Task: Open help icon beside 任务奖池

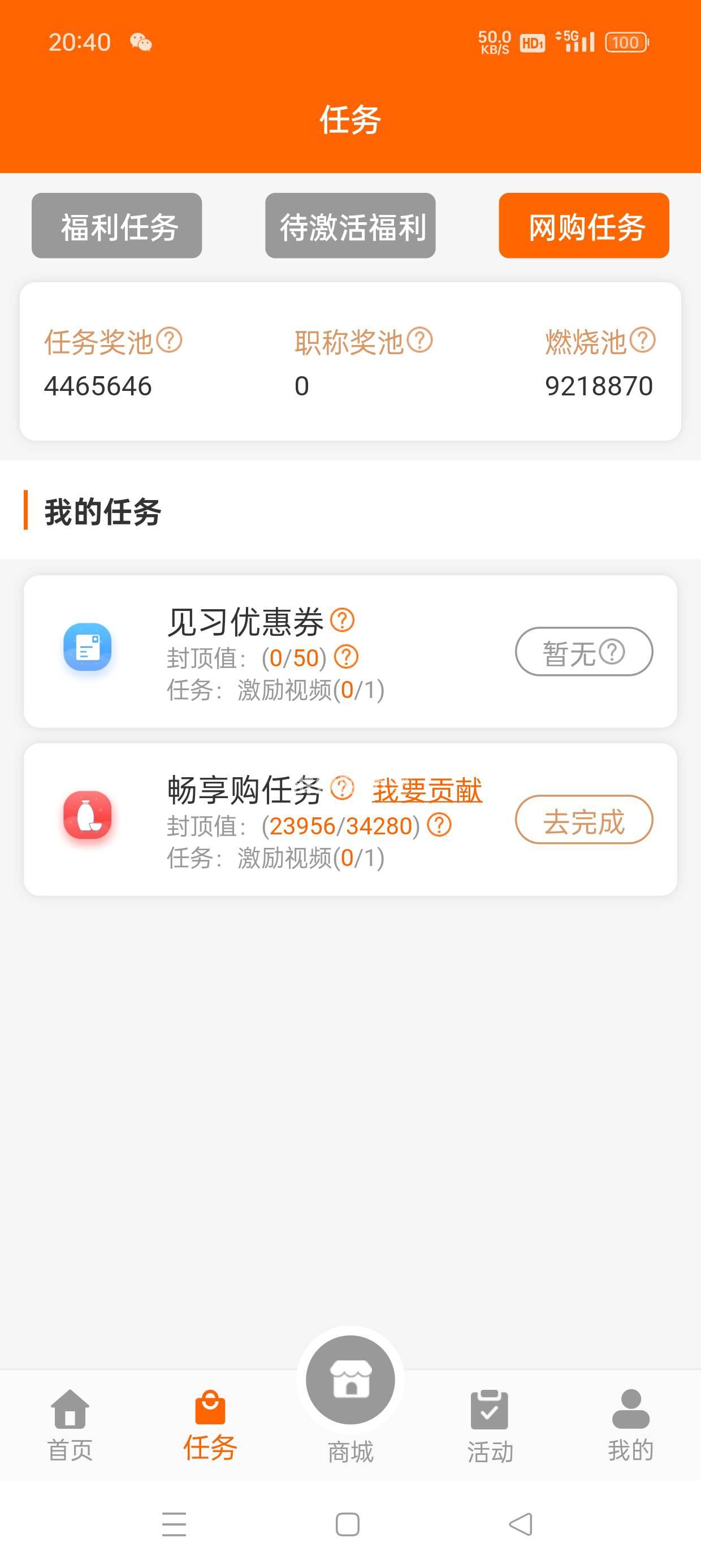Action: (x=169, y=341)
